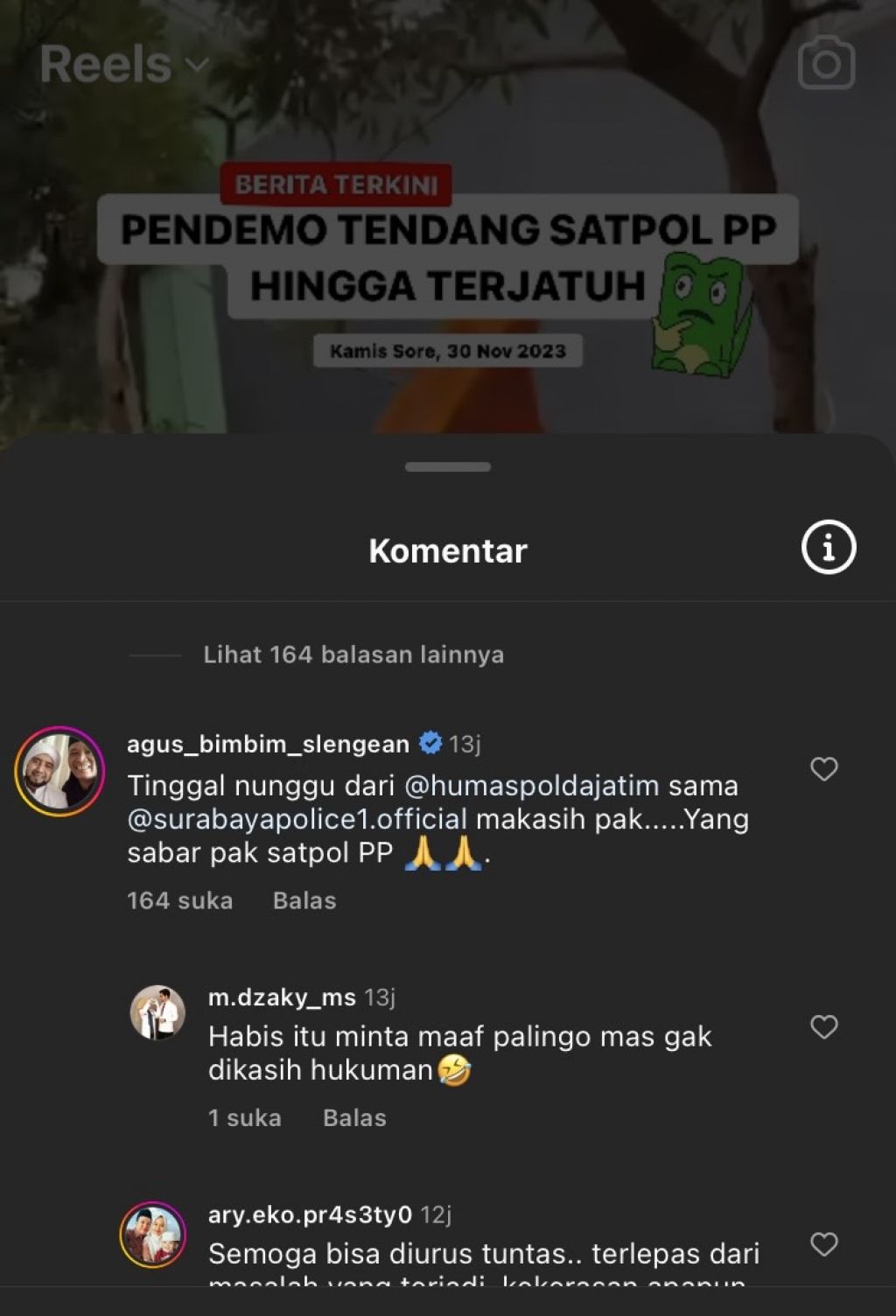Open m.dzaky_ms's profile picture

click(157, 1012)
